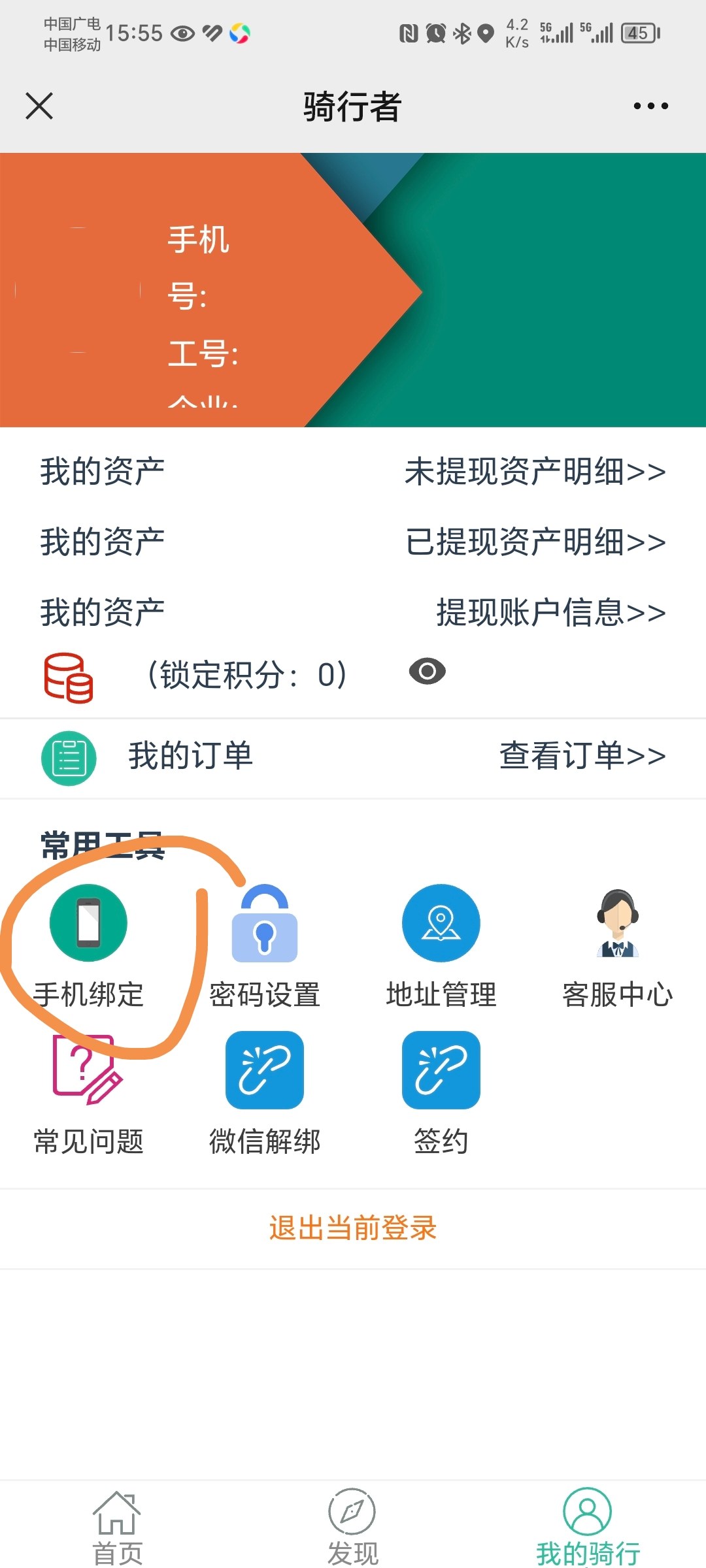Open 查看订单 to view my orders
Viewport: 706px width, 1568px height.
tap(582, 755)
